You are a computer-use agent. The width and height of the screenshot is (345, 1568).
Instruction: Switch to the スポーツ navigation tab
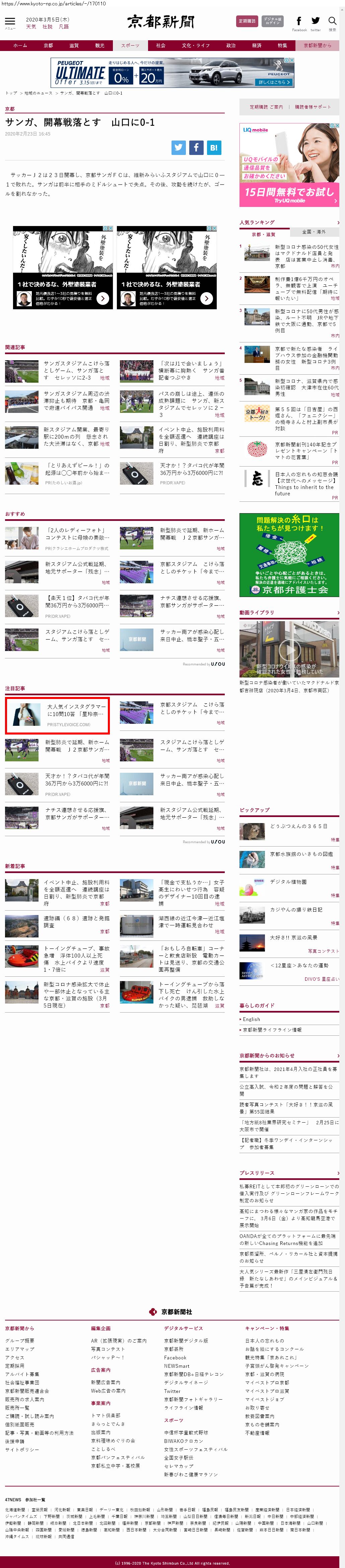130,46
